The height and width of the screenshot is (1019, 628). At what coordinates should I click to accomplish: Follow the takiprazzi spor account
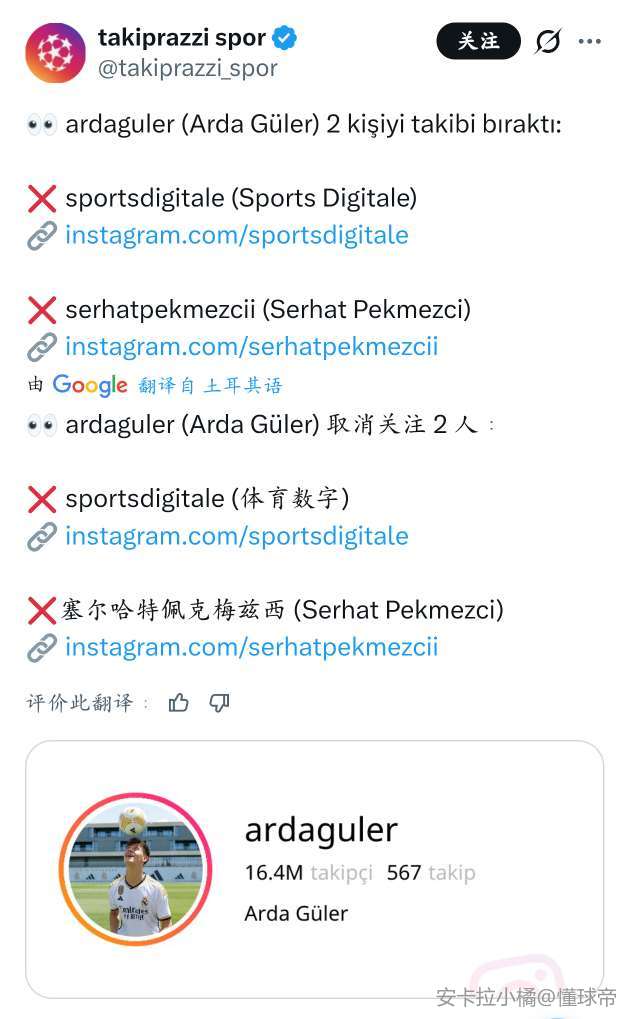click(478, 41)
